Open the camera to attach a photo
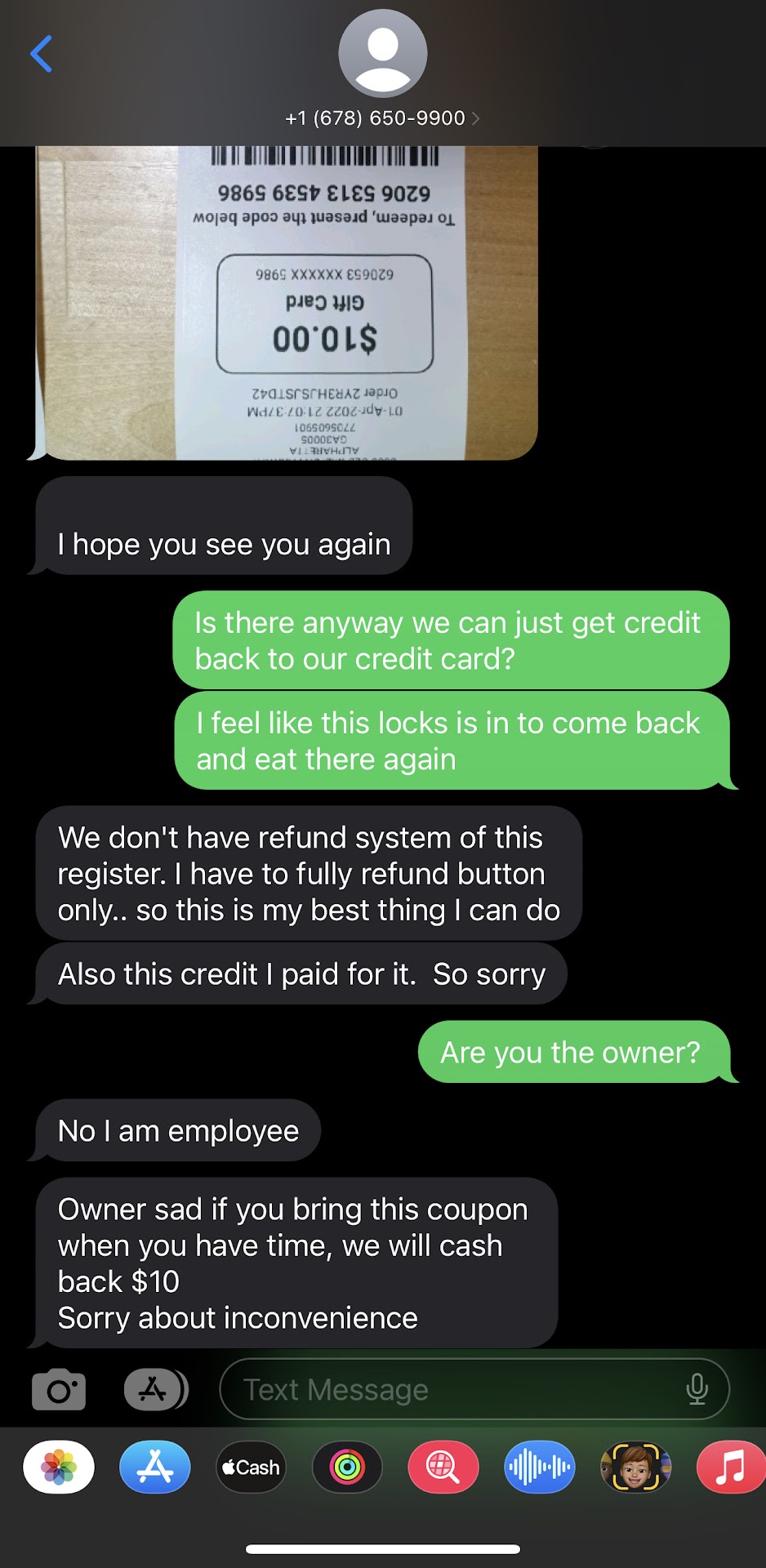This screenshot has height=1568, width=766. pyautogui.click(x=58, y=1389)
